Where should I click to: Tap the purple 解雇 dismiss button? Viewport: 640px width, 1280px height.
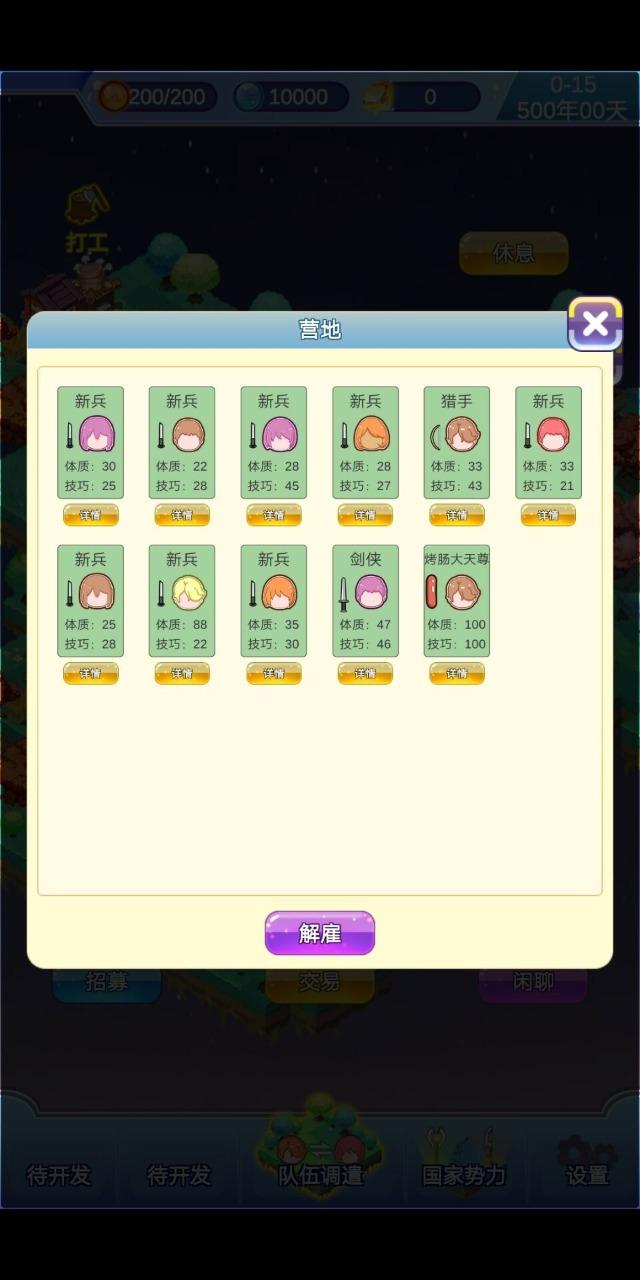[320, 933]
